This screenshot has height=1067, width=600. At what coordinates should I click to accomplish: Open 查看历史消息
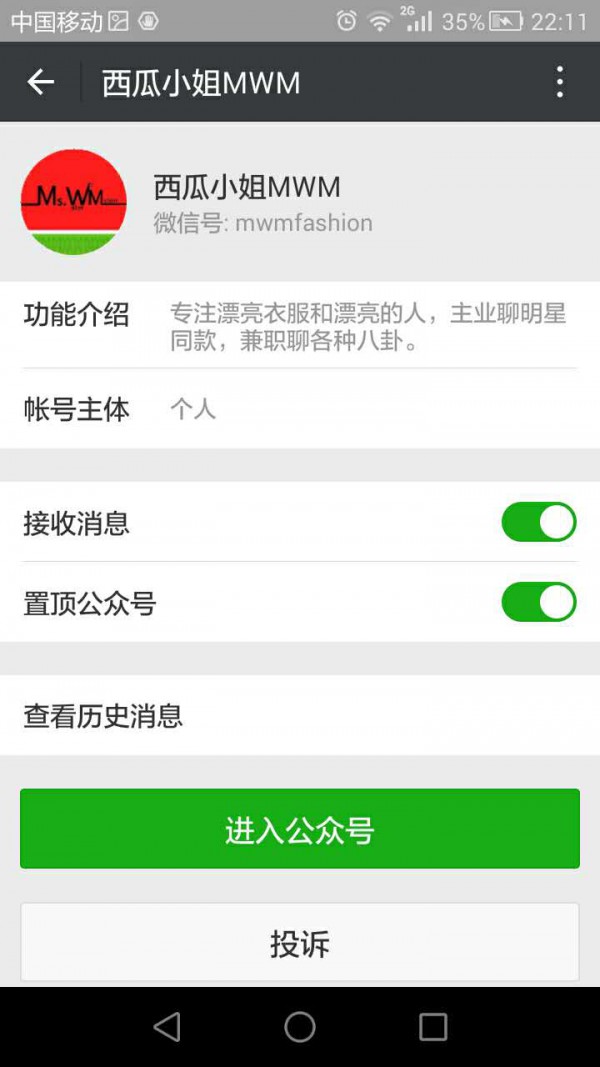coord(300,715)
